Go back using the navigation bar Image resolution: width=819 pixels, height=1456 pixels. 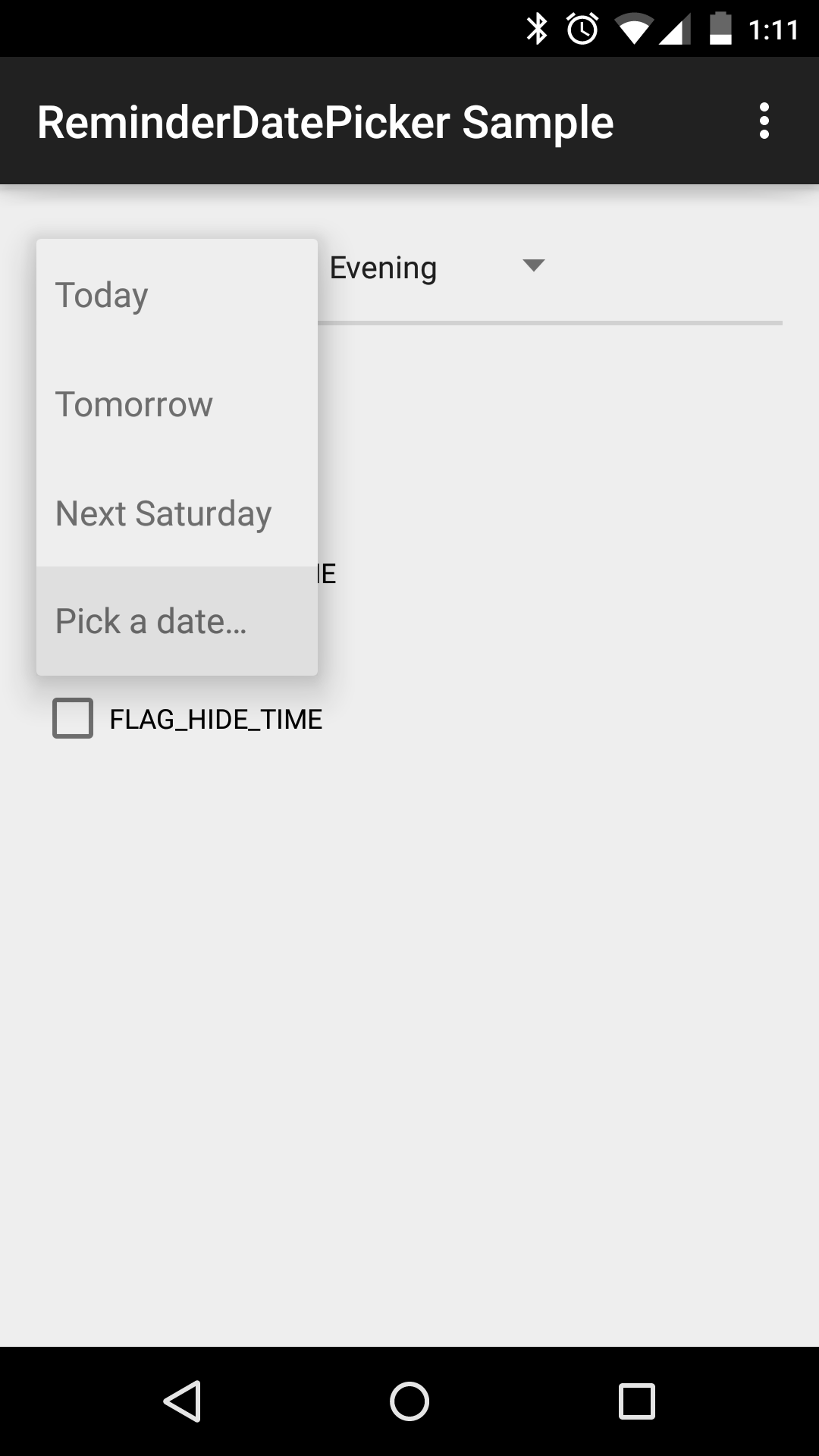pos(182,1401)
